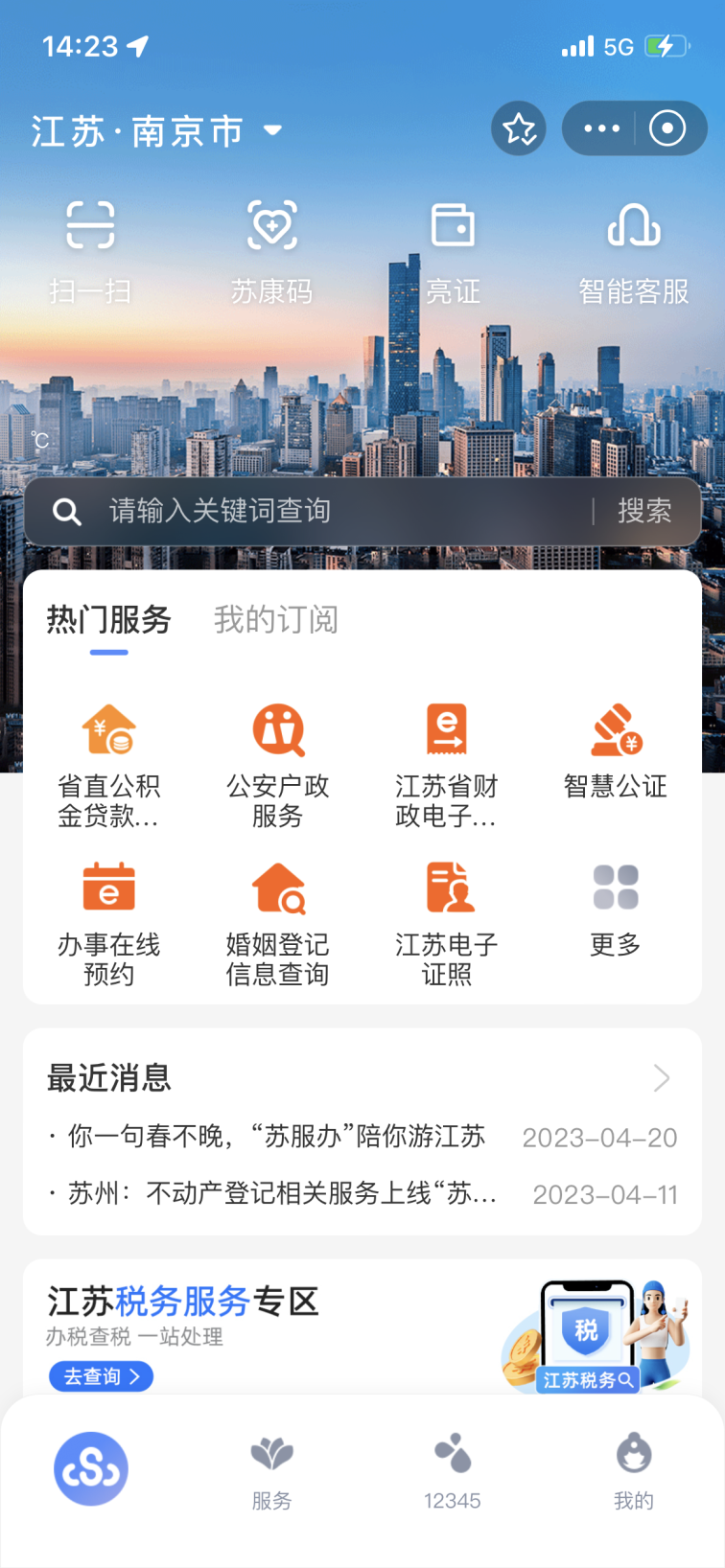Expand 最近消息 with the chevron
Screen dimensions: 725x1568
[x=662, y=1078]
